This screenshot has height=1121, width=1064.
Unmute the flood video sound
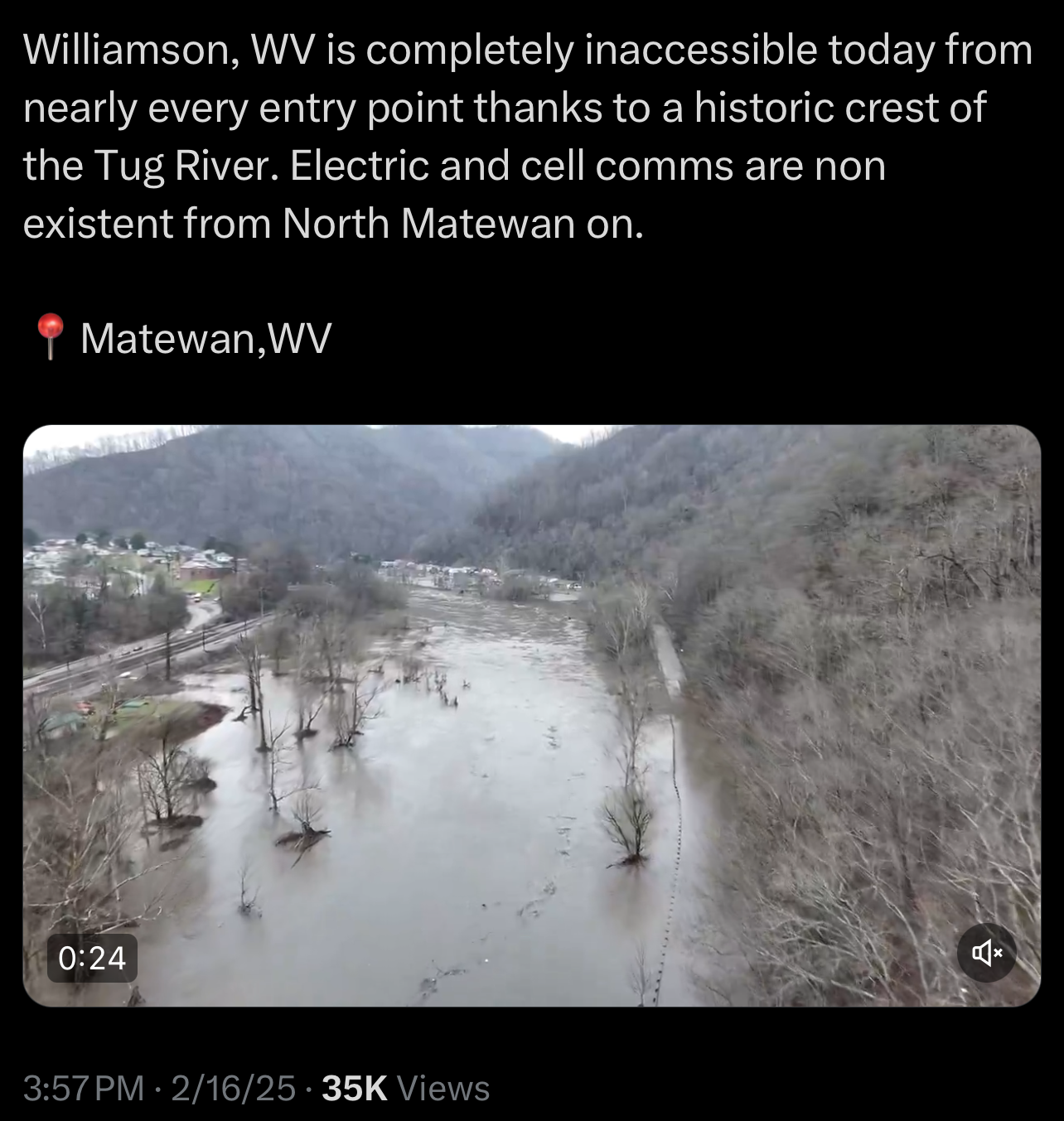coord(986,953)
